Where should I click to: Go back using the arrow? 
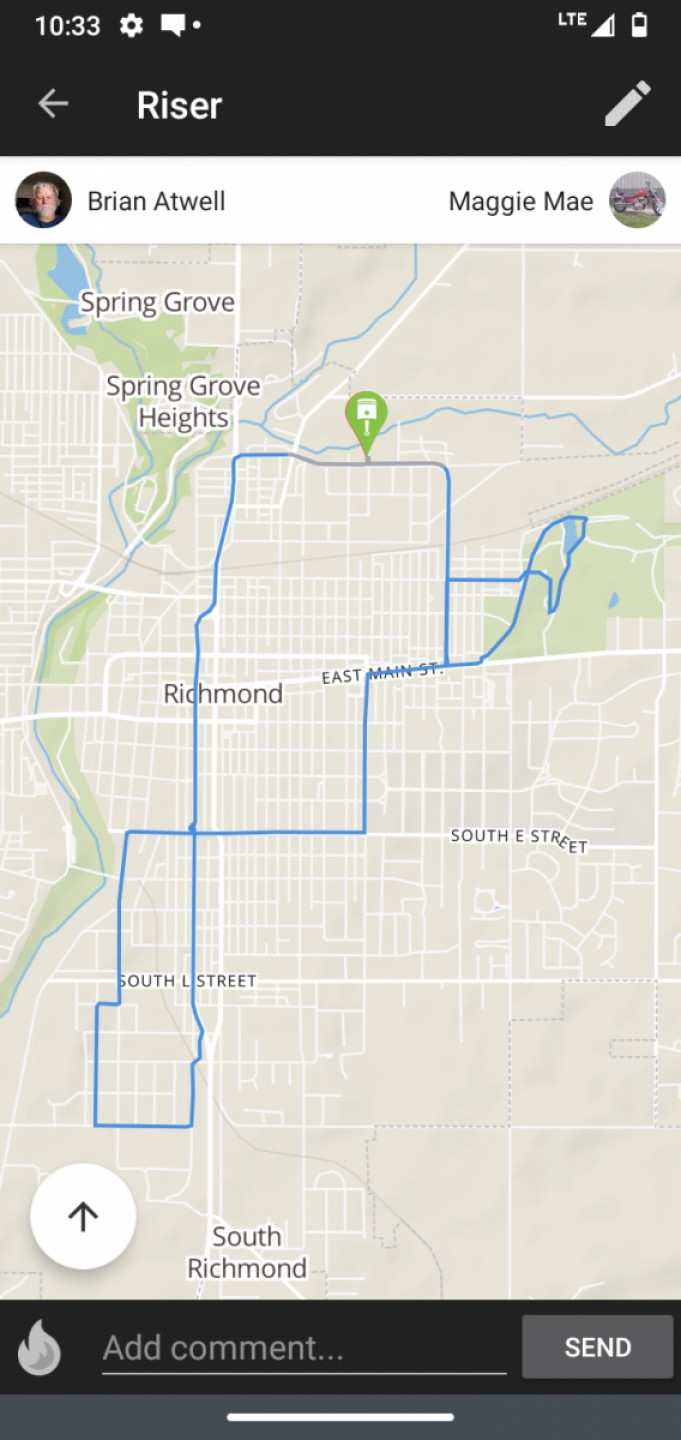53,104
